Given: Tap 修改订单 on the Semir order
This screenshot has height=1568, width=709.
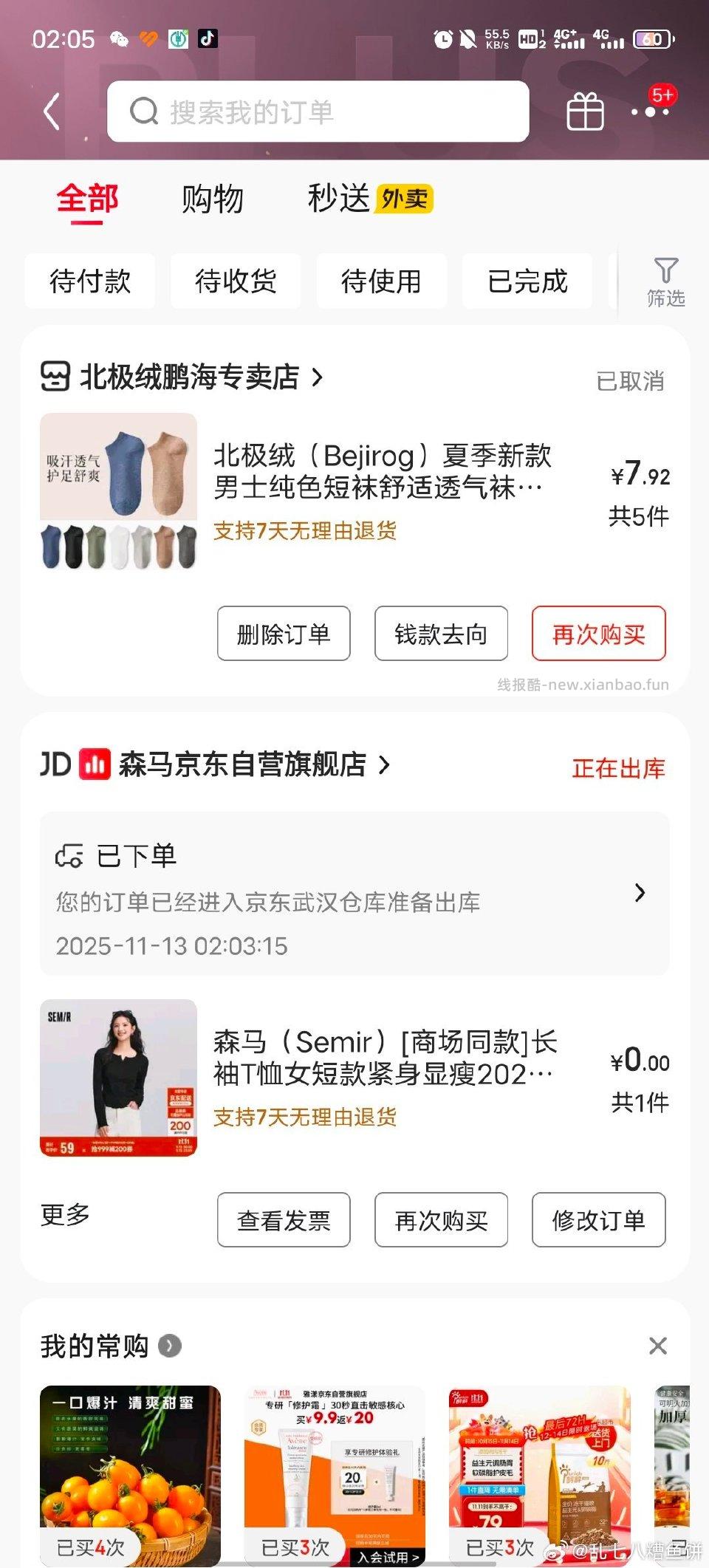Looking at the screenshot, I should 599,1220.
